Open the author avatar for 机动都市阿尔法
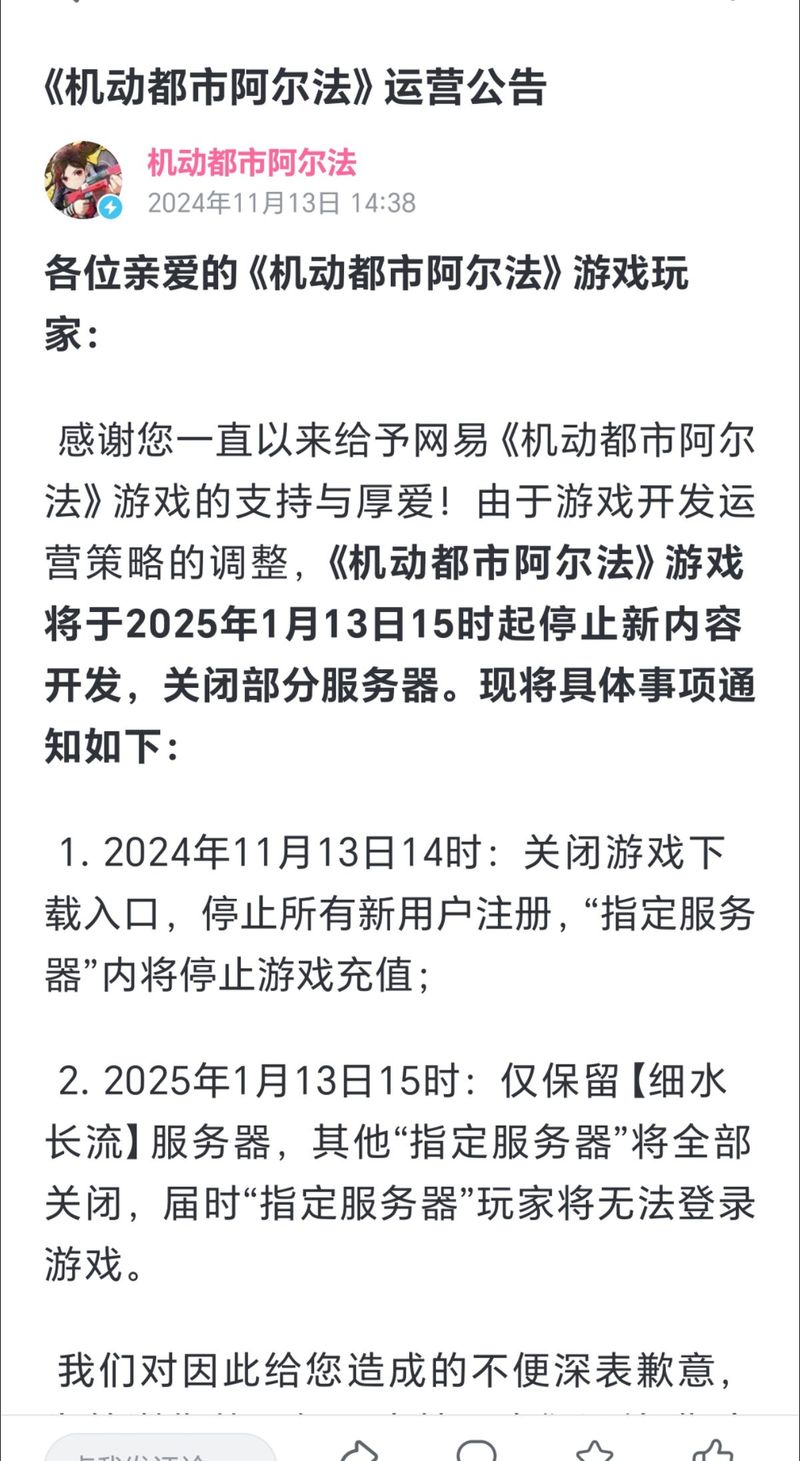Image resolution: width=800 pixels, height=1461 pixels. tap(83, 180)
